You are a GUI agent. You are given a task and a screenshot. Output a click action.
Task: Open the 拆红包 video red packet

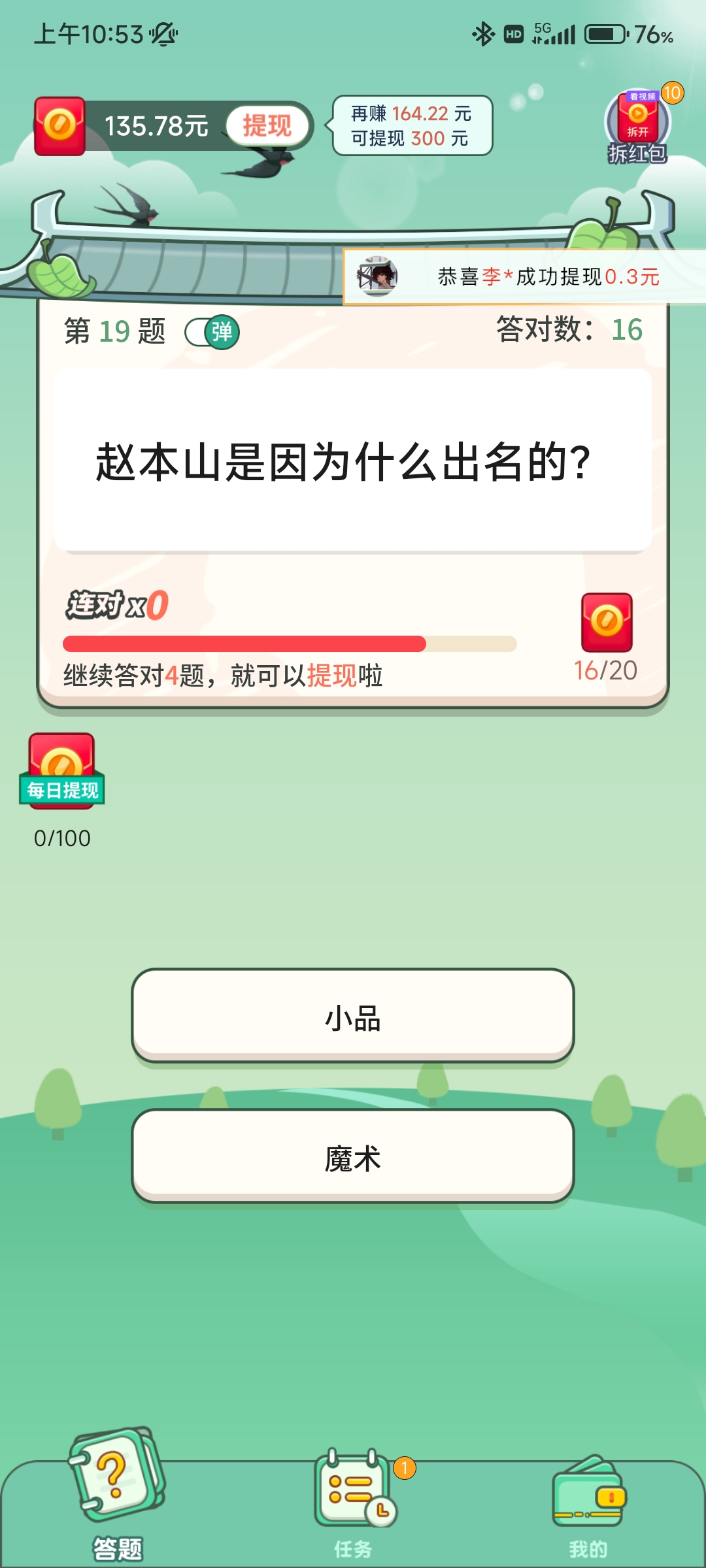tap(637, 127)
